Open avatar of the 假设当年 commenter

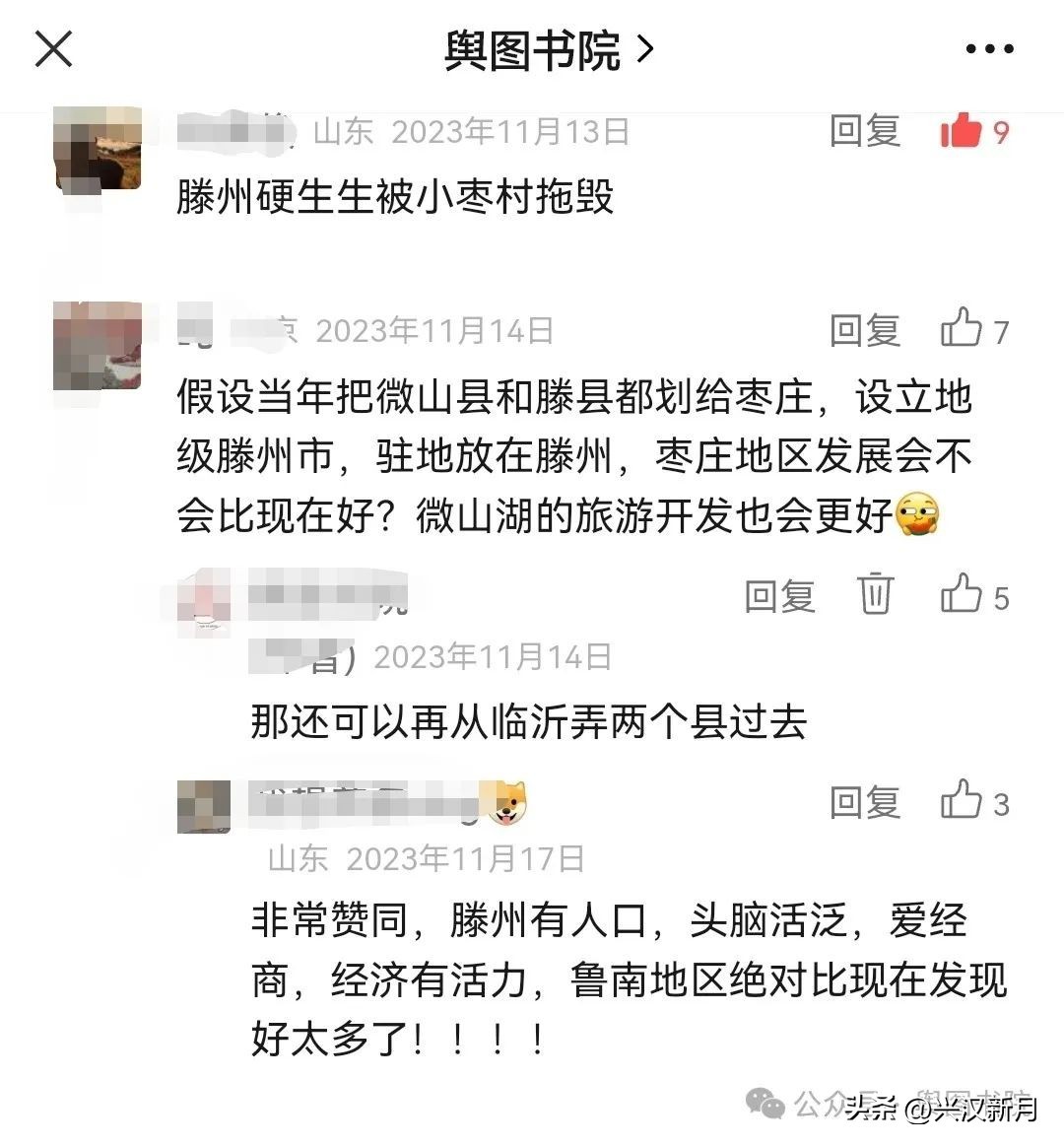click(x=97, y=347)
